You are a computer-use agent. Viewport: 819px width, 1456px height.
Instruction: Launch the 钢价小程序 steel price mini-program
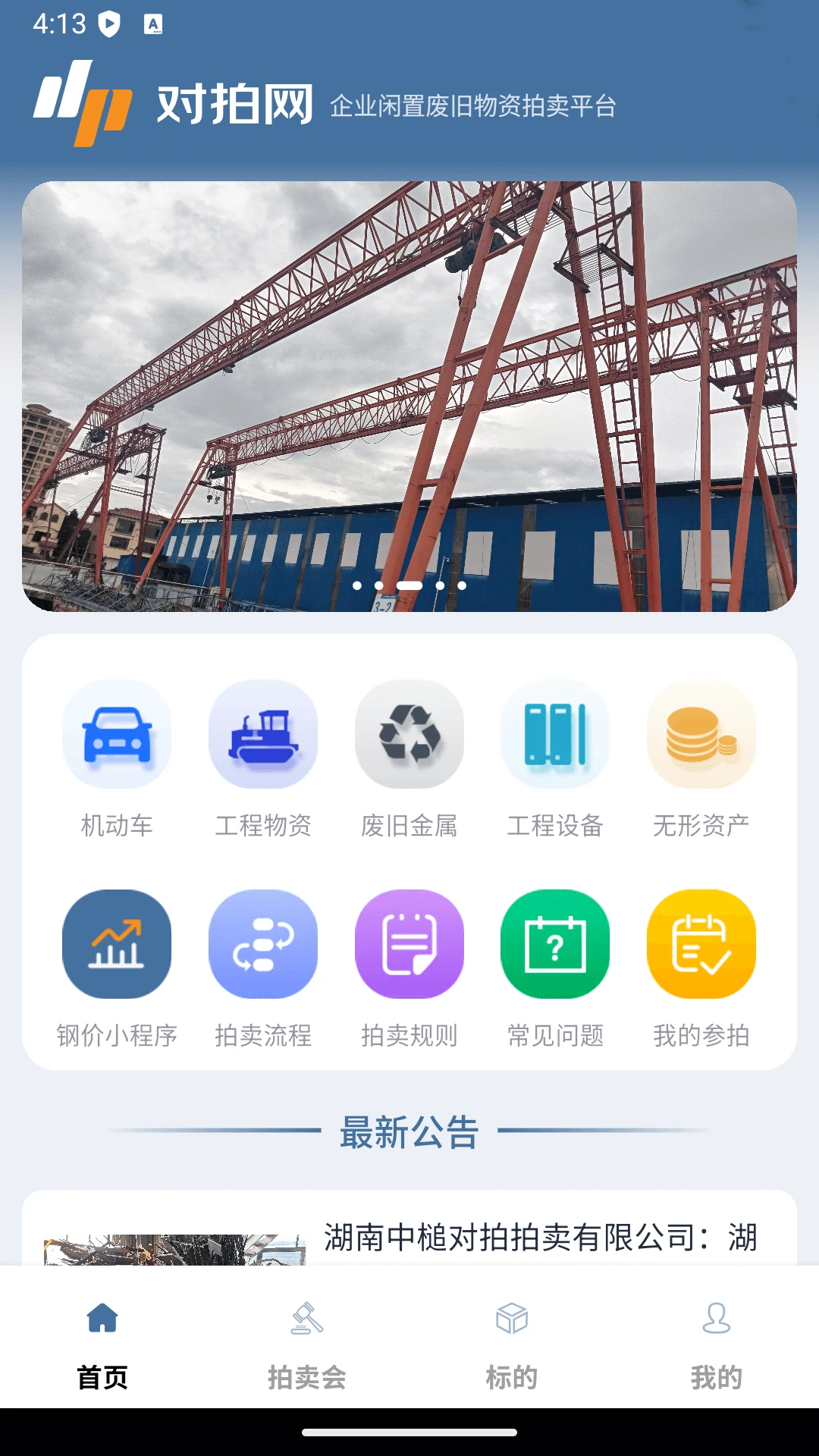tap(118, 971)
